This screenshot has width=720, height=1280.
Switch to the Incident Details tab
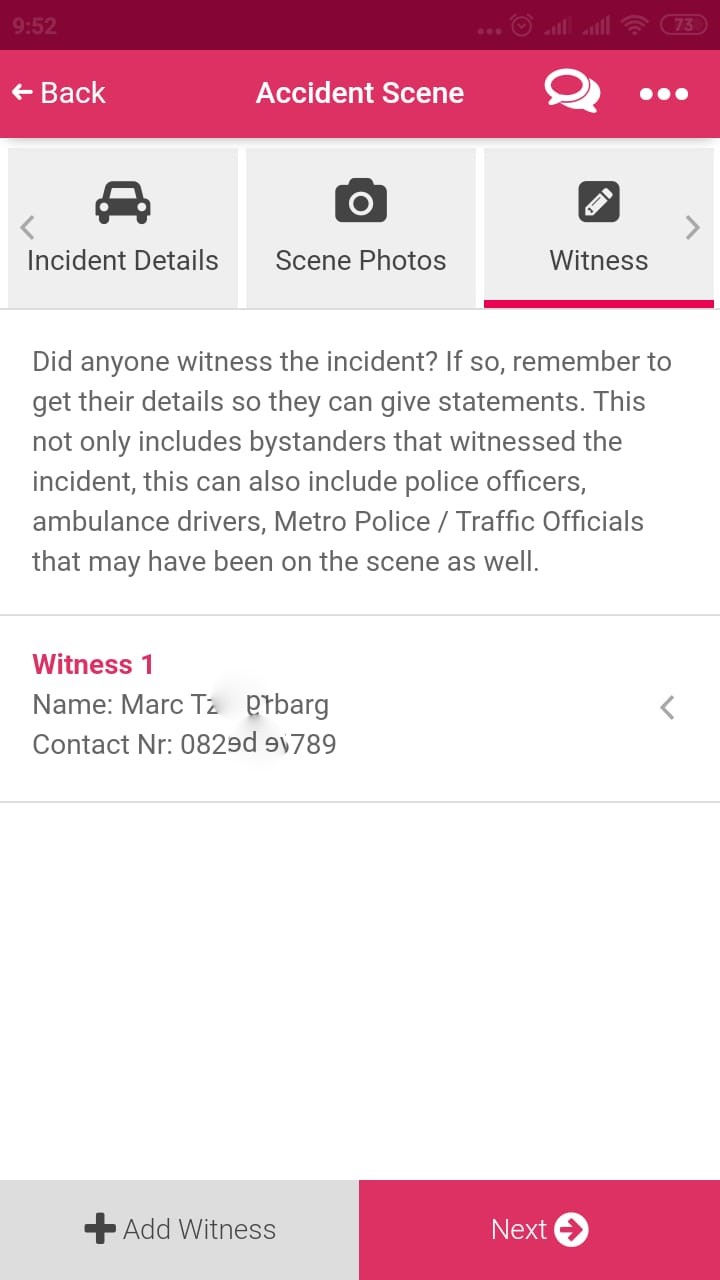point(123,228)
